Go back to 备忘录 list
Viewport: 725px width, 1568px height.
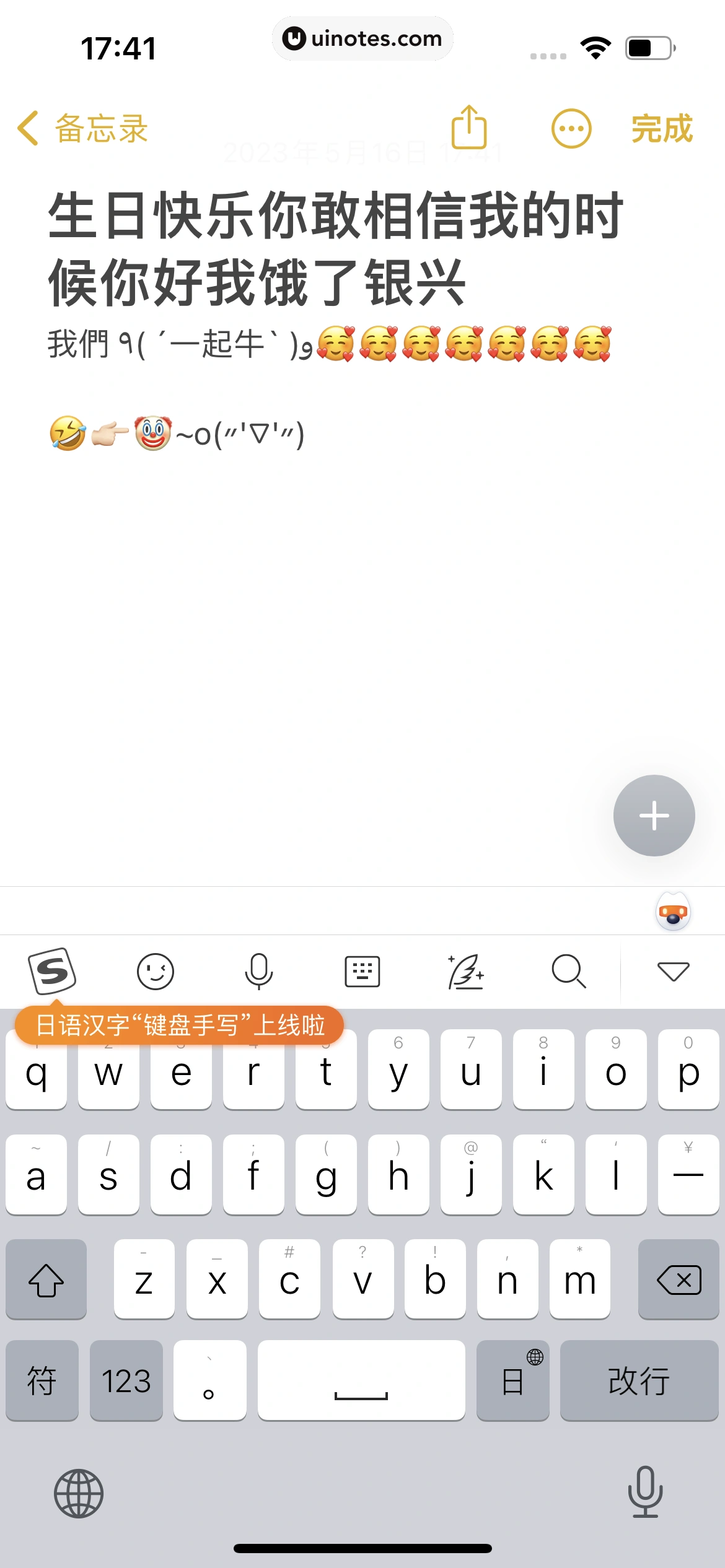82,129
